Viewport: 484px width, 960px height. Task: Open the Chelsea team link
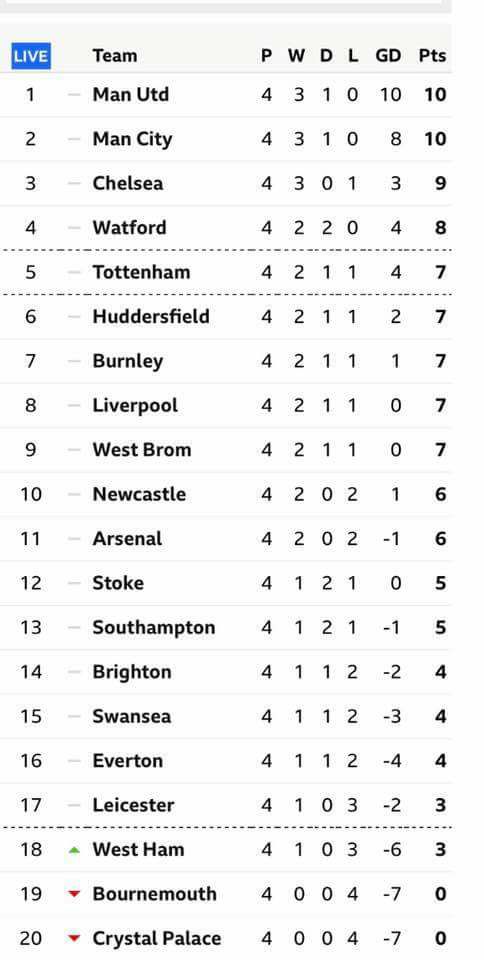(127, 184)
